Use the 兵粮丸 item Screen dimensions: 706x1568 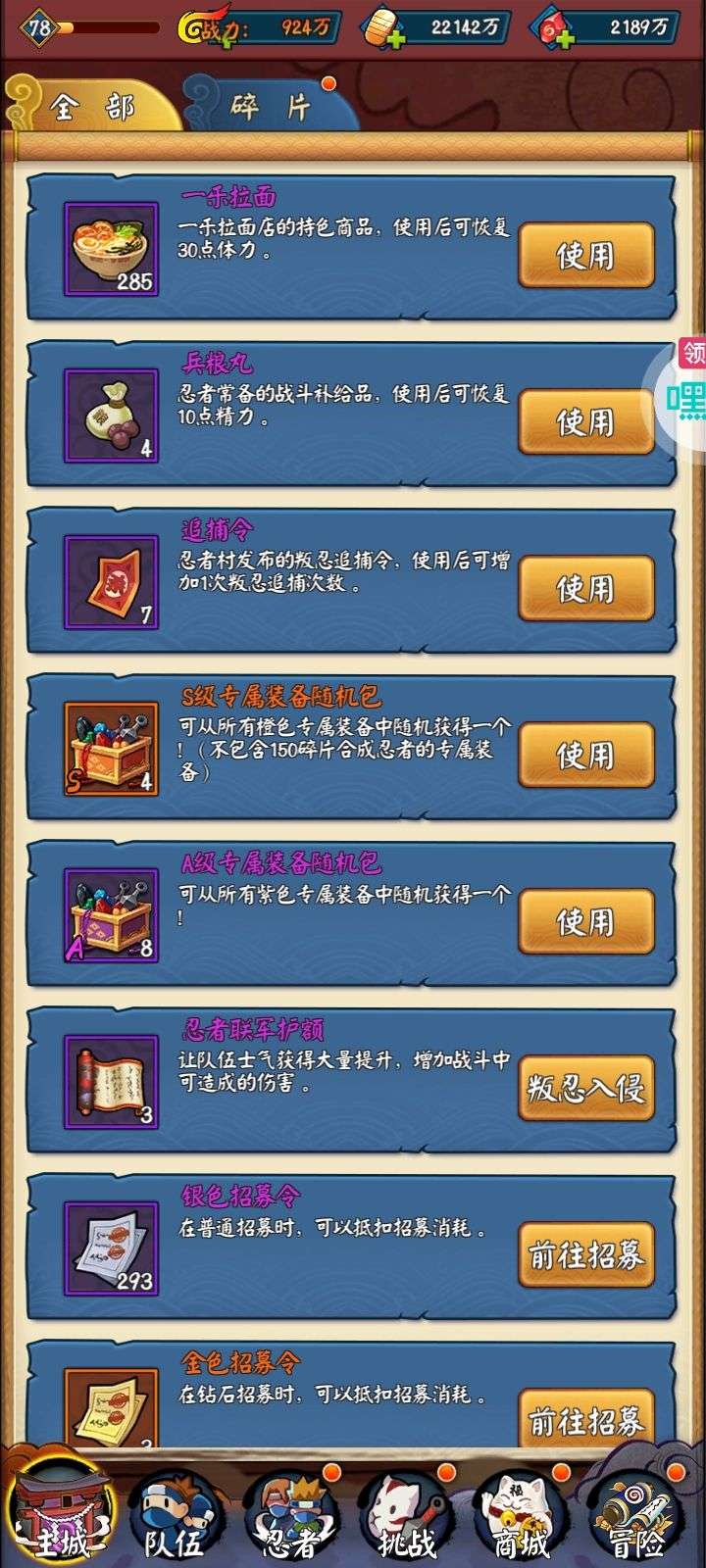tap(585, 421)
